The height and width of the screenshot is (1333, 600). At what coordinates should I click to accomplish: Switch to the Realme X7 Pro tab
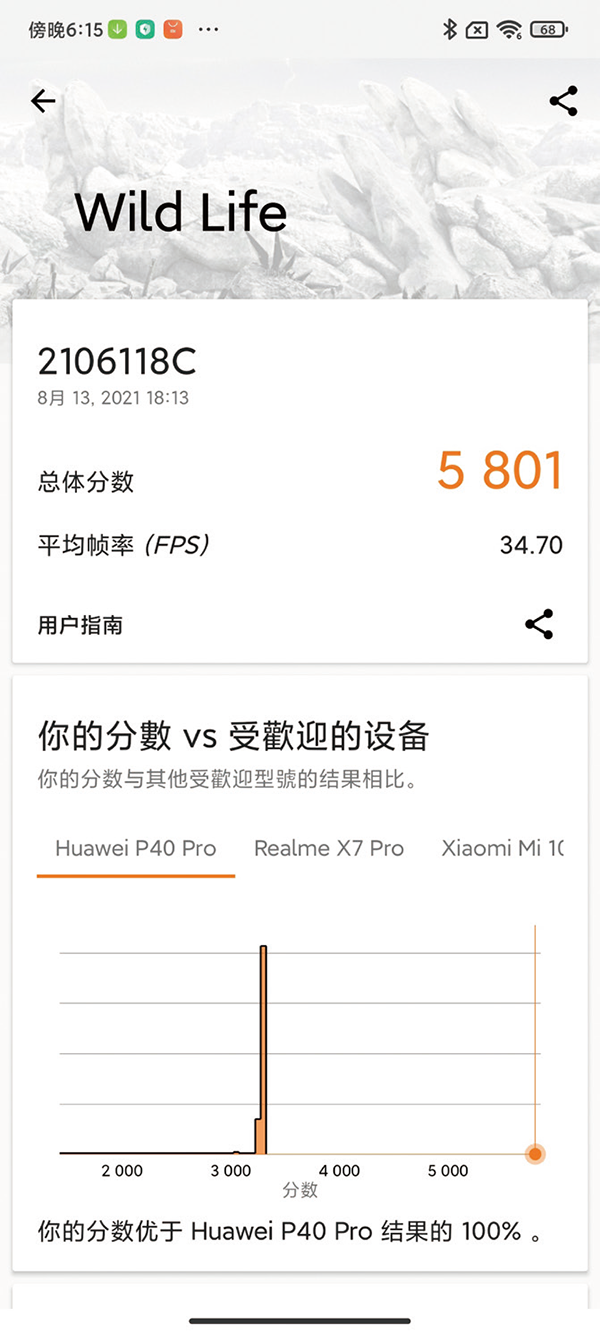(329, 848)
